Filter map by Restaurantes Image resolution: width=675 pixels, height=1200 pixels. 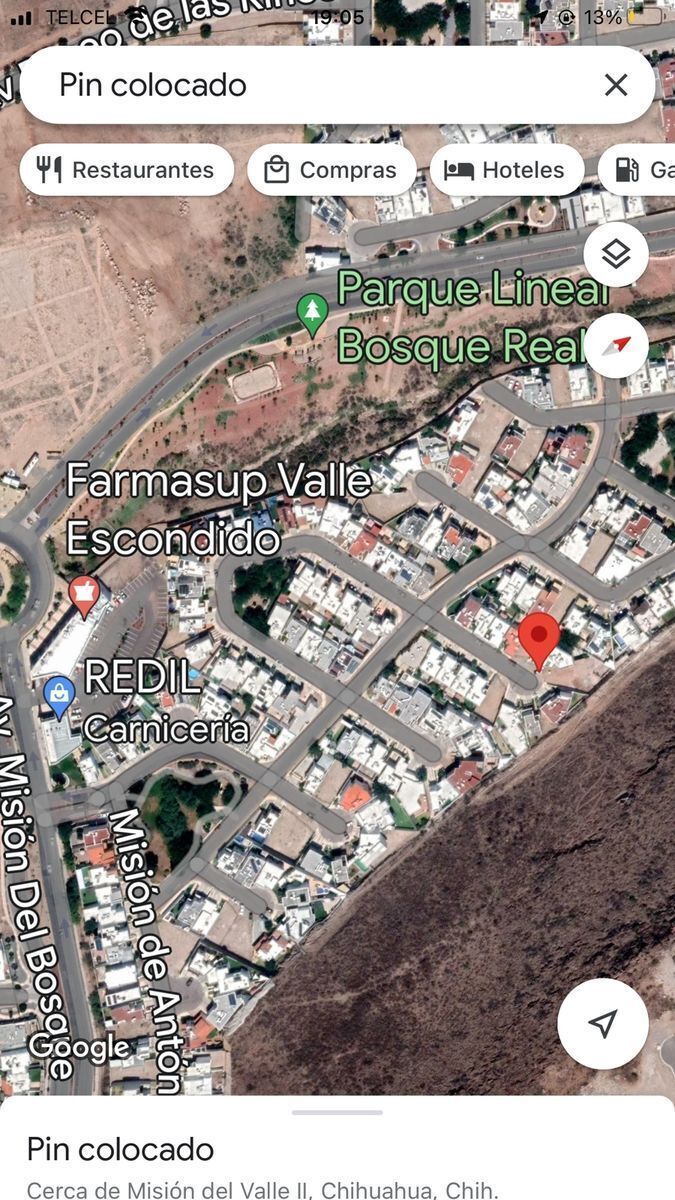click(x=127, y=170)
